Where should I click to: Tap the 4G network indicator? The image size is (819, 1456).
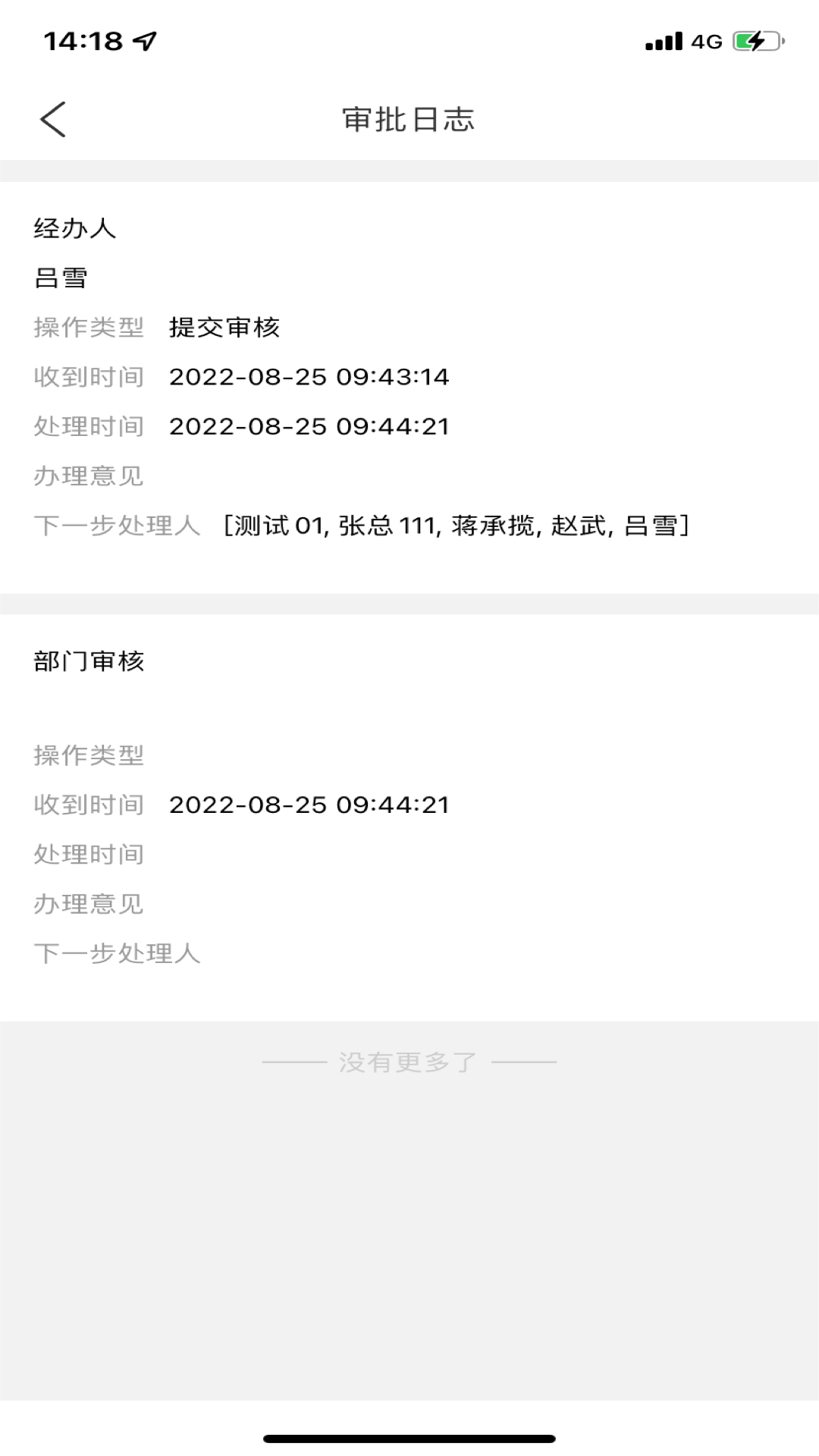click(707, 42)
